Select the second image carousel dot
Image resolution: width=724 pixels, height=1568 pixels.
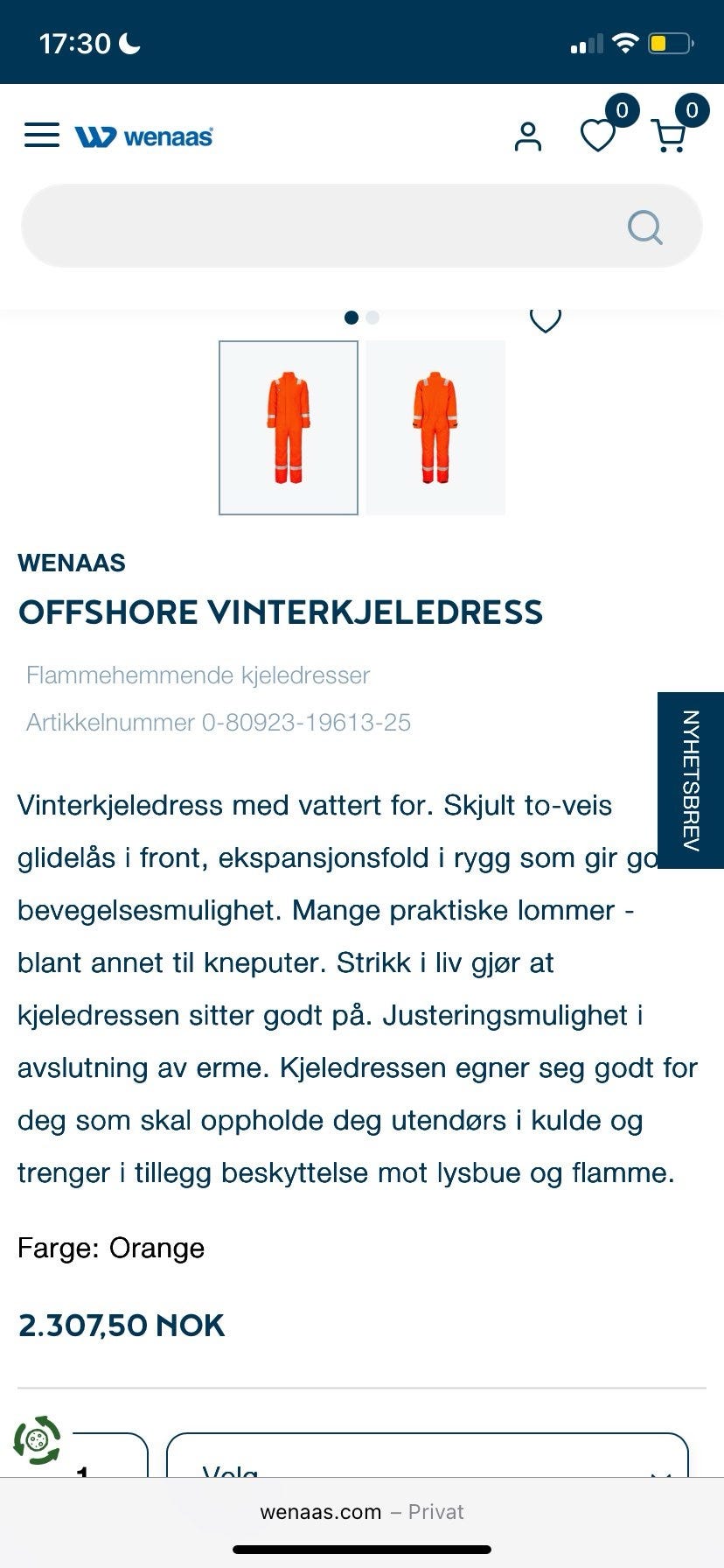tap(374, 318)
